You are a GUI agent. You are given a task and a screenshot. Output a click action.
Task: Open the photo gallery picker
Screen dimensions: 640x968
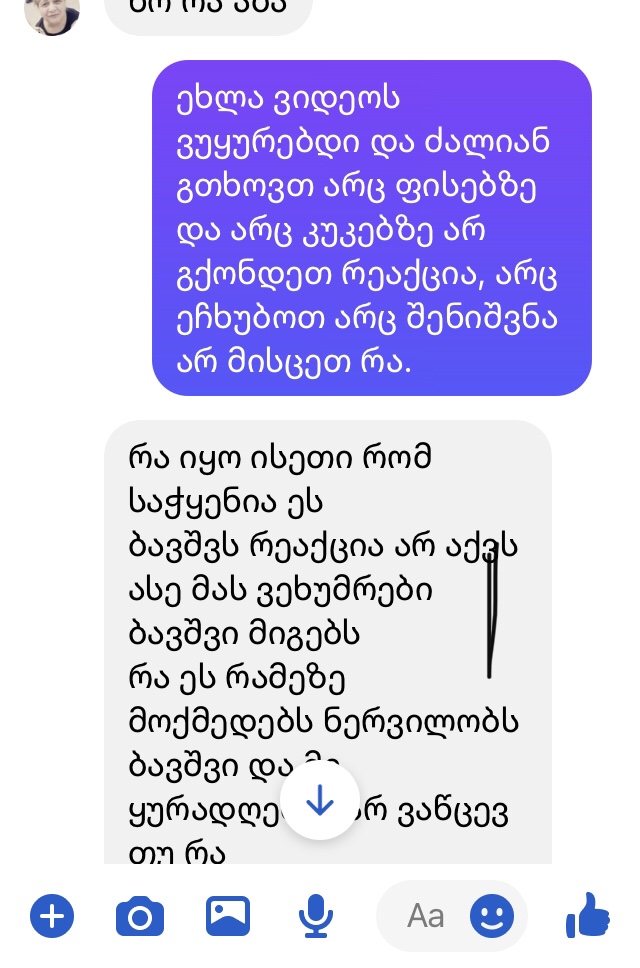227,916
